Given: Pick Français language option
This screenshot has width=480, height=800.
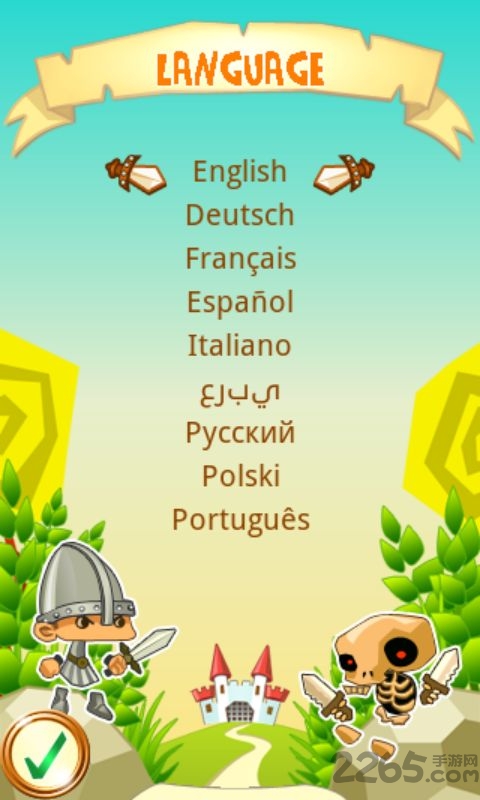Looking at the screenshot, I should [x=240, y=259].
